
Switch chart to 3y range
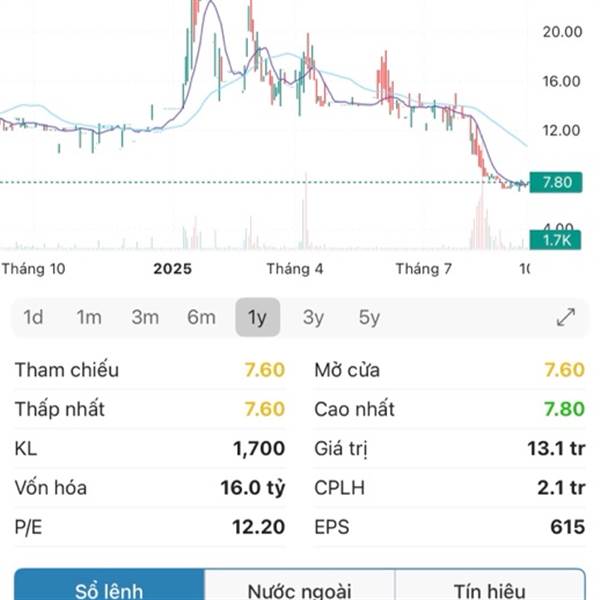[313, 318]
